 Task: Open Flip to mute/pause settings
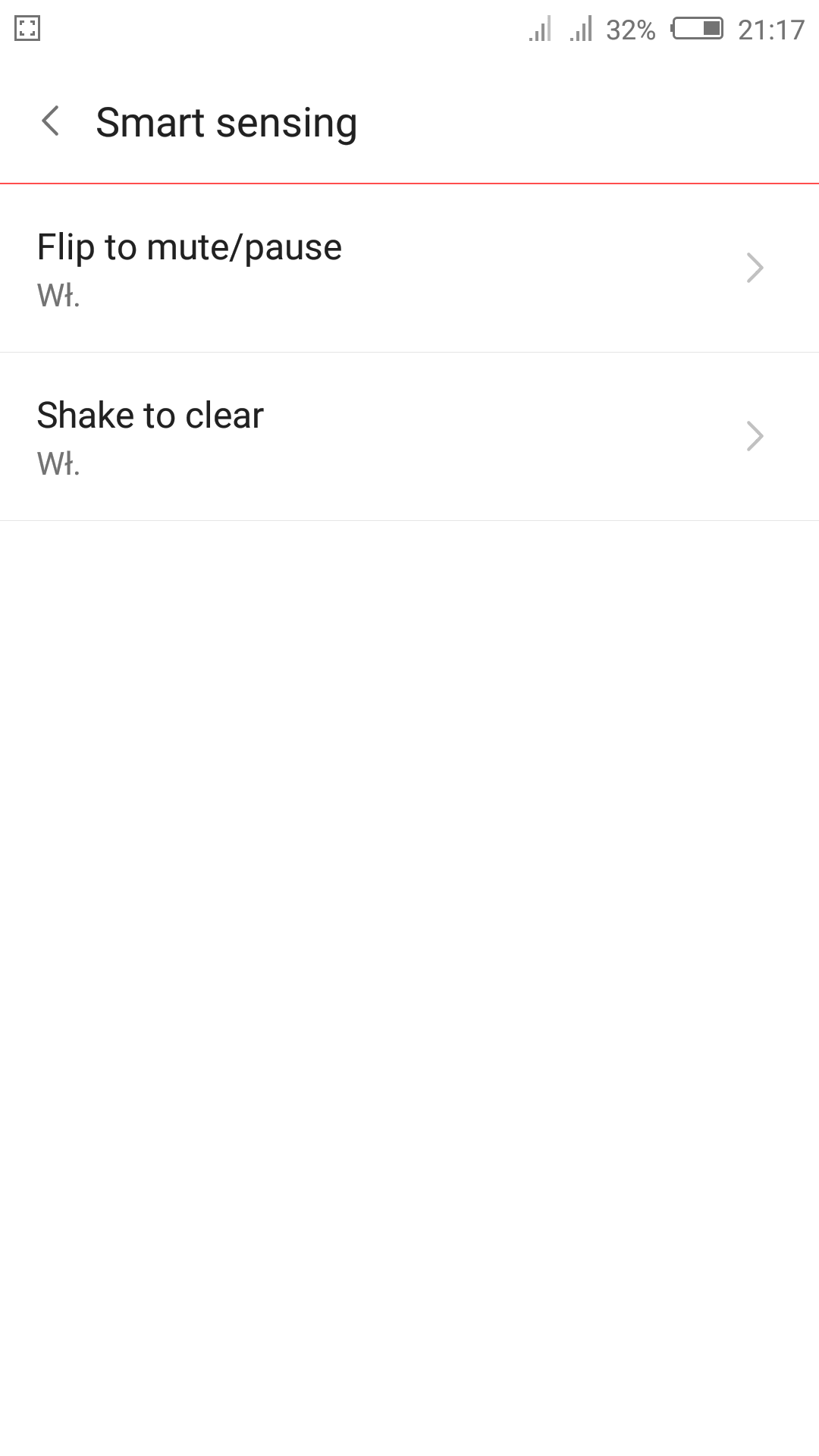[409, 268]
